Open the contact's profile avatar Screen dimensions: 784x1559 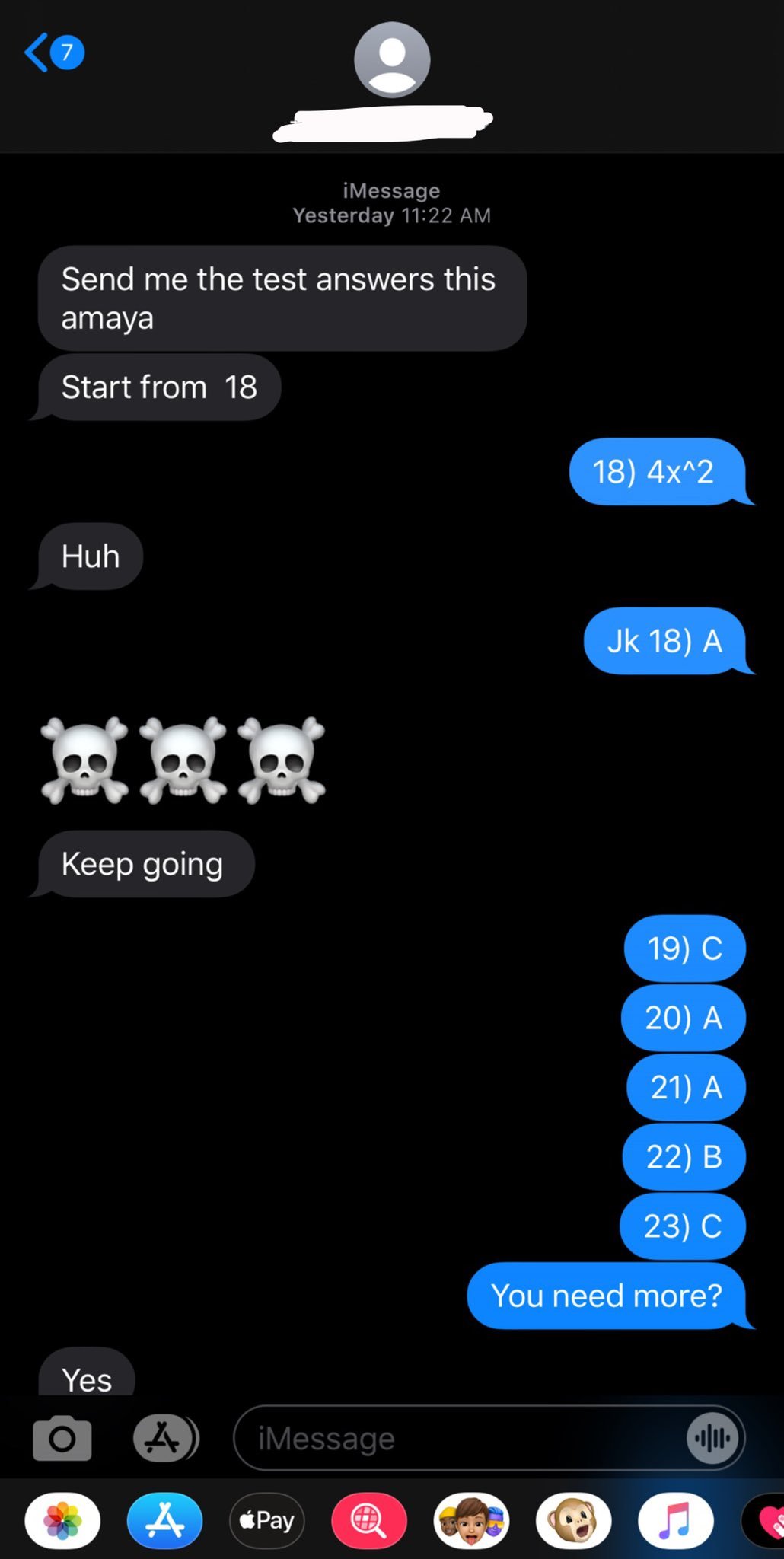tap(392, 59)
